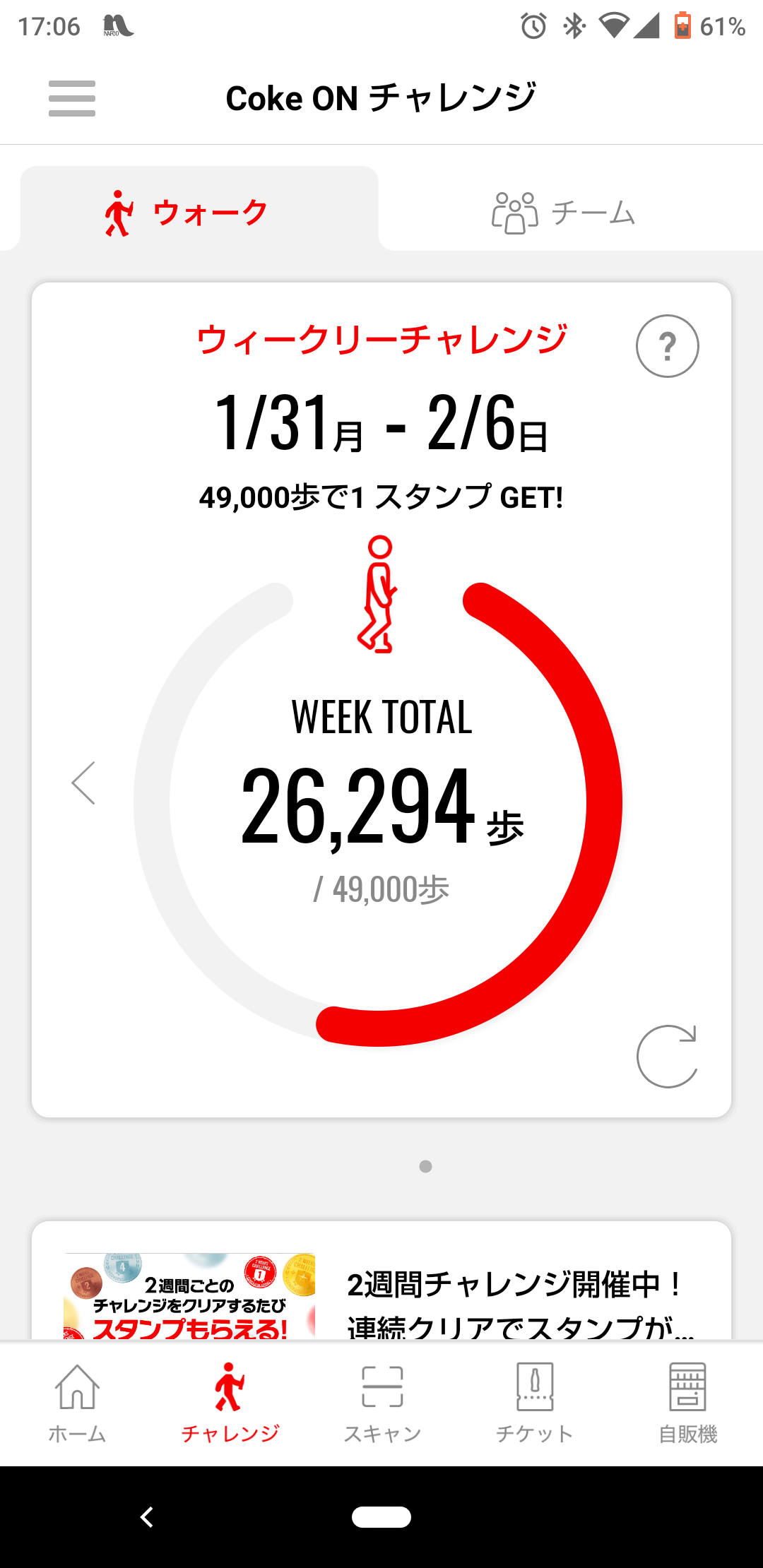763x1568 pixels.
Task: Tap the チャレンジ bottom navigation tab
Action: (x=230, y=1403)
